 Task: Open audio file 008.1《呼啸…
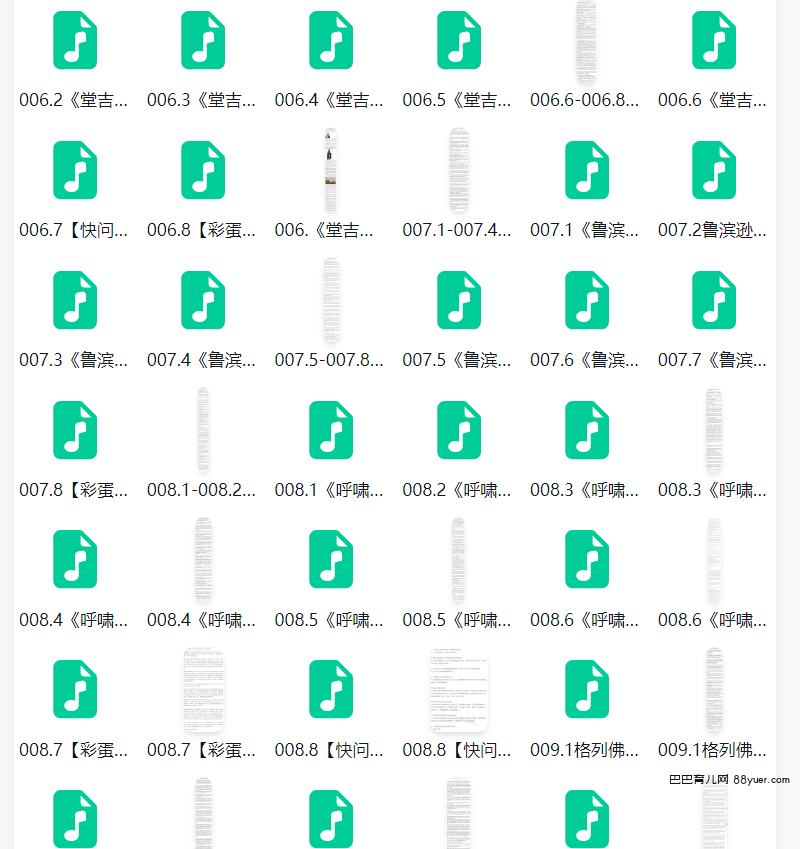point(331,430)
